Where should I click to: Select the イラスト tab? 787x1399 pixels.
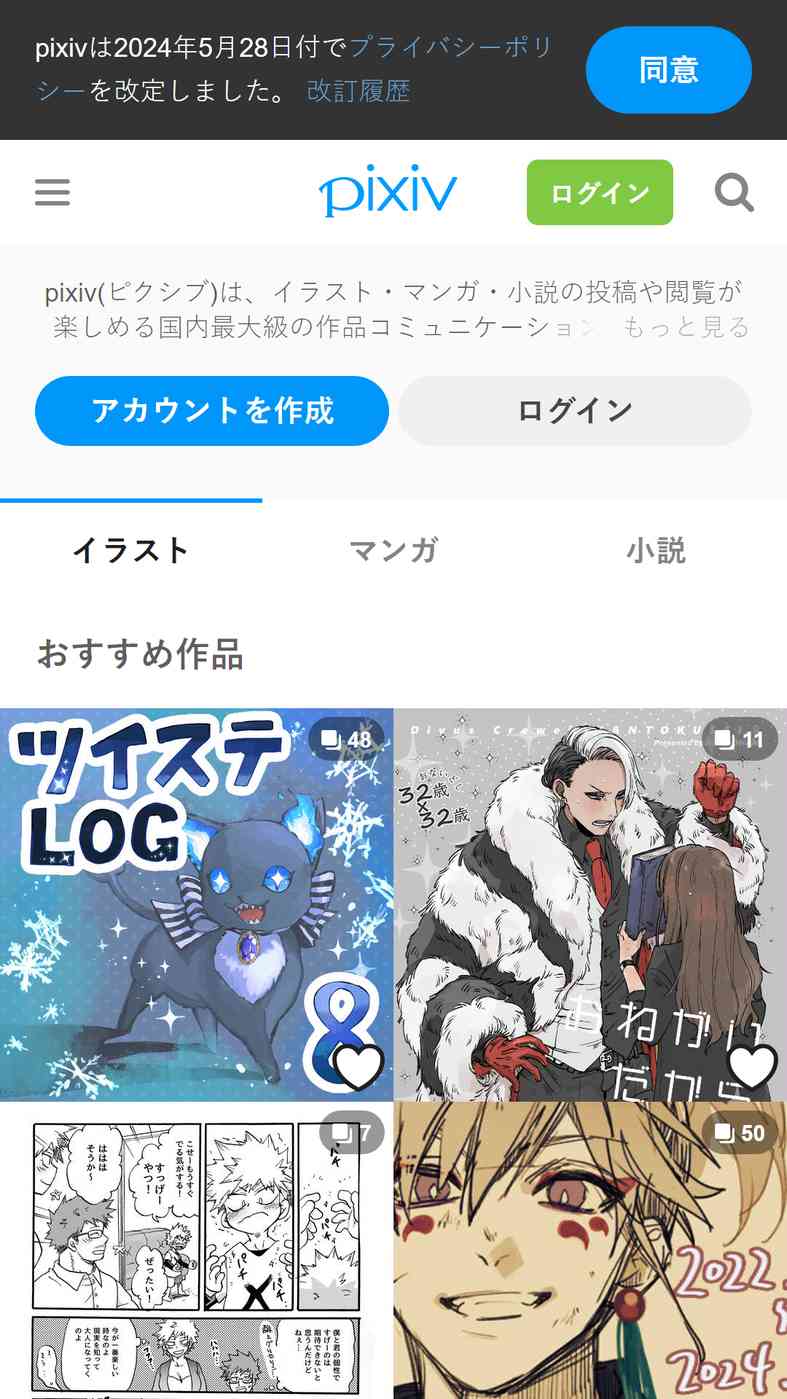(x=131, y=550)
